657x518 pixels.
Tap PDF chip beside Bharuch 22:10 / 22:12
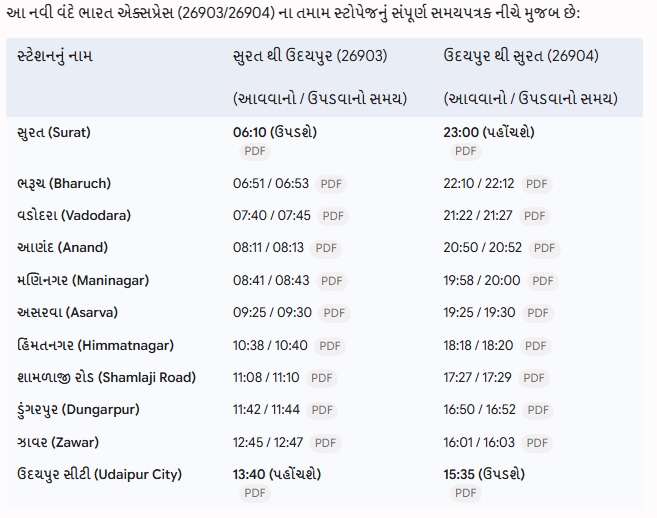click(536, 184)
